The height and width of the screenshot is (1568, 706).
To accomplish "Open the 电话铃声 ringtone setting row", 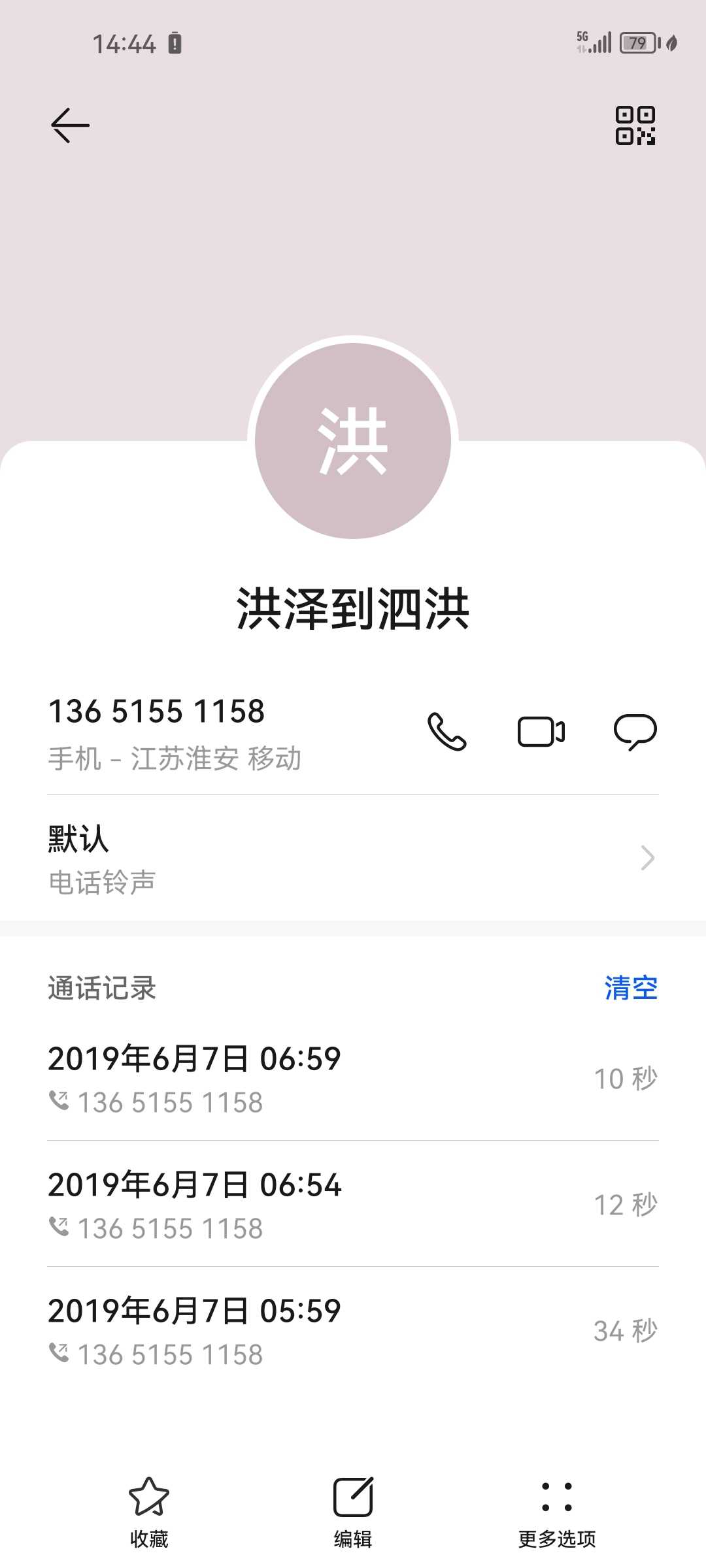I will [353, 858].
